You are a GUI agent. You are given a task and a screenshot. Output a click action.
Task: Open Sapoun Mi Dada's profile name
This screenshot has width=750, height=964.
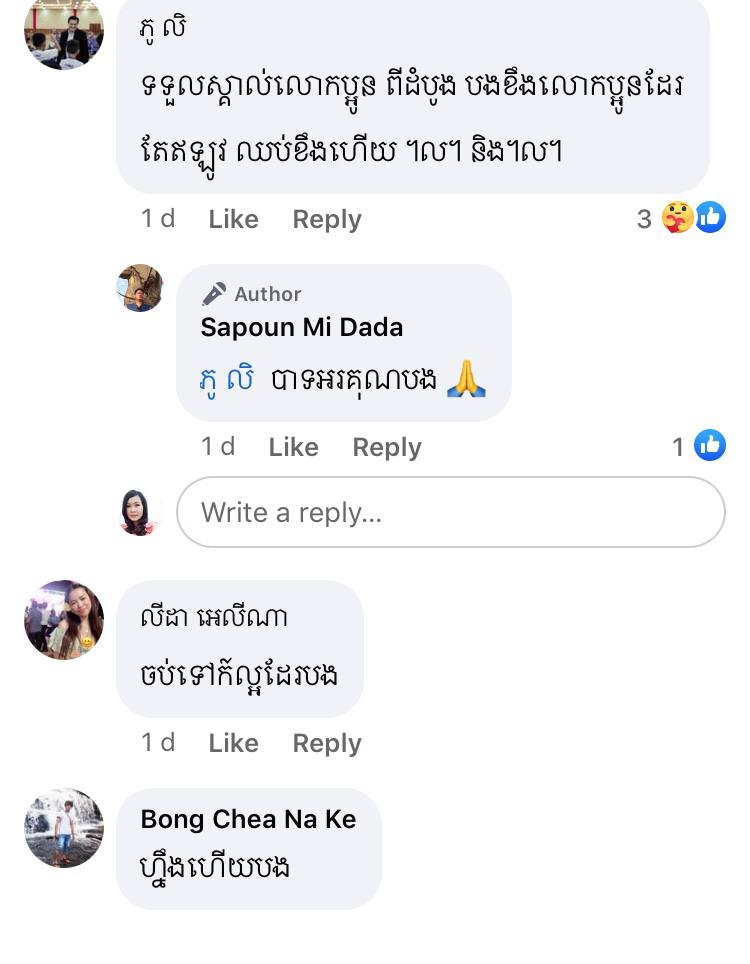pyautogui.click(x=301, y=327)
